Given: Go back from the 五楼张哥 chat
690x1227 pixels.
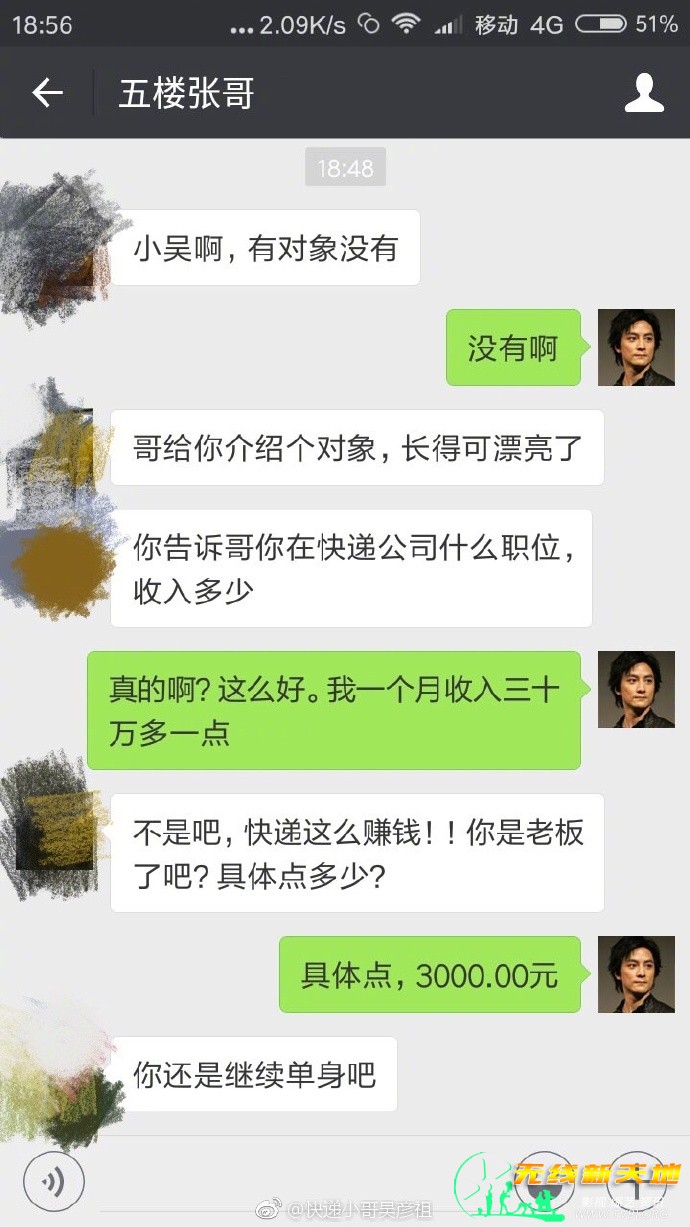Looking at the screenshot, I should pos(47,93).
